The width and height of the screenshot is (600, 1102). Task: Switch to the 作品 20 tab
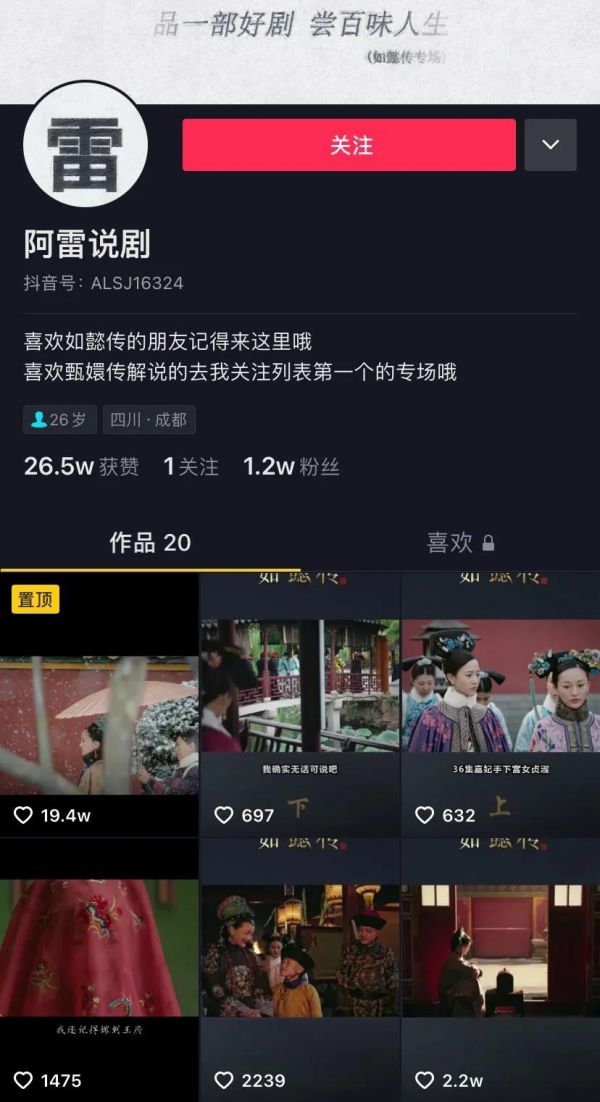click(x=150, y=543)
